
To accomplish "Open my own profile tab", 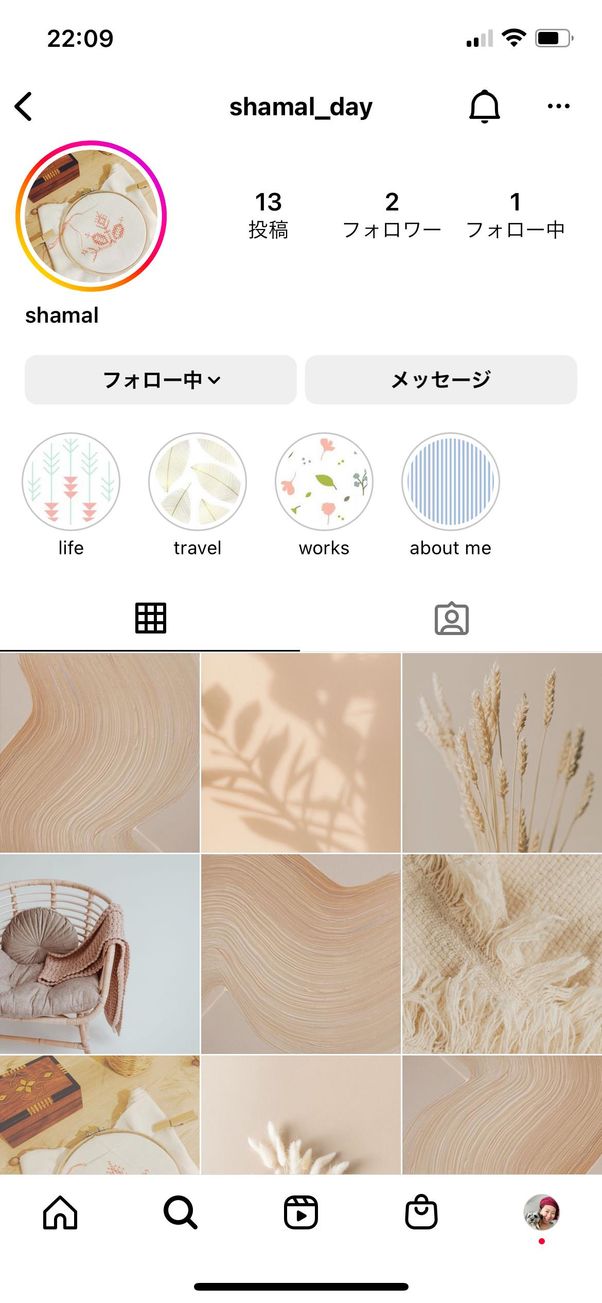I will click(541, 1213).
